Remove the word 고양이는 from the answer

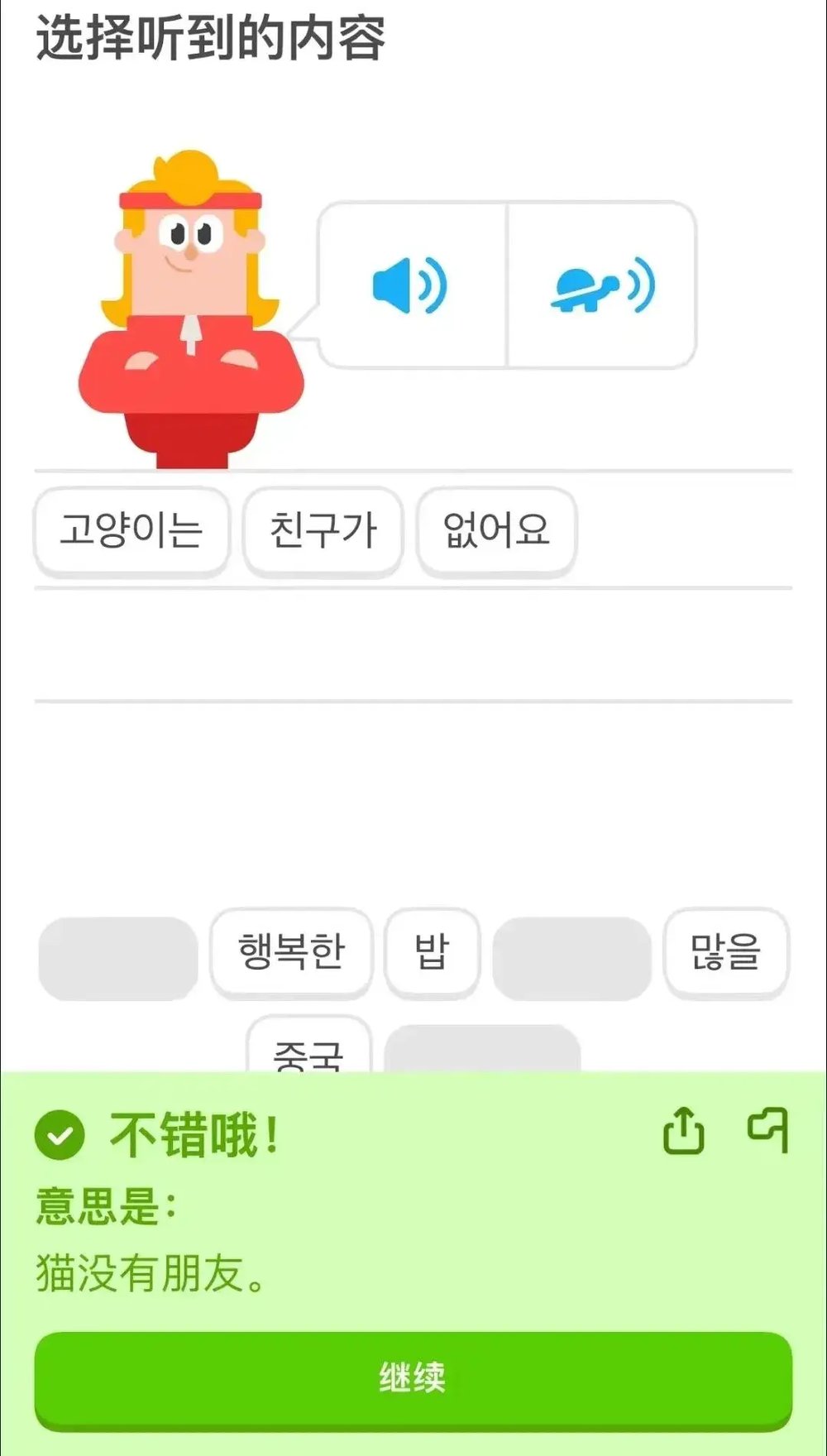(x=131, y=530)
